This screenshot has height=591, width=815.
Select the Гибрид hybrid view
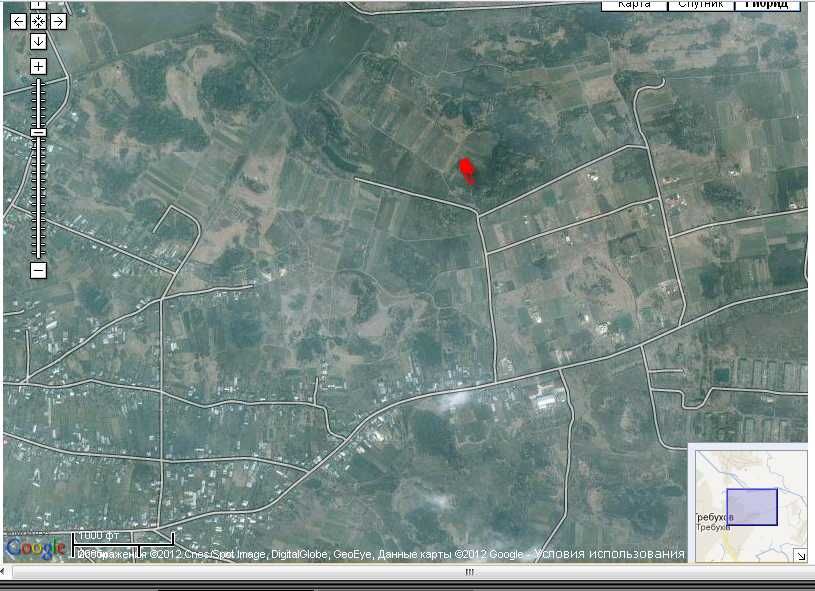[x=767, y=5]
